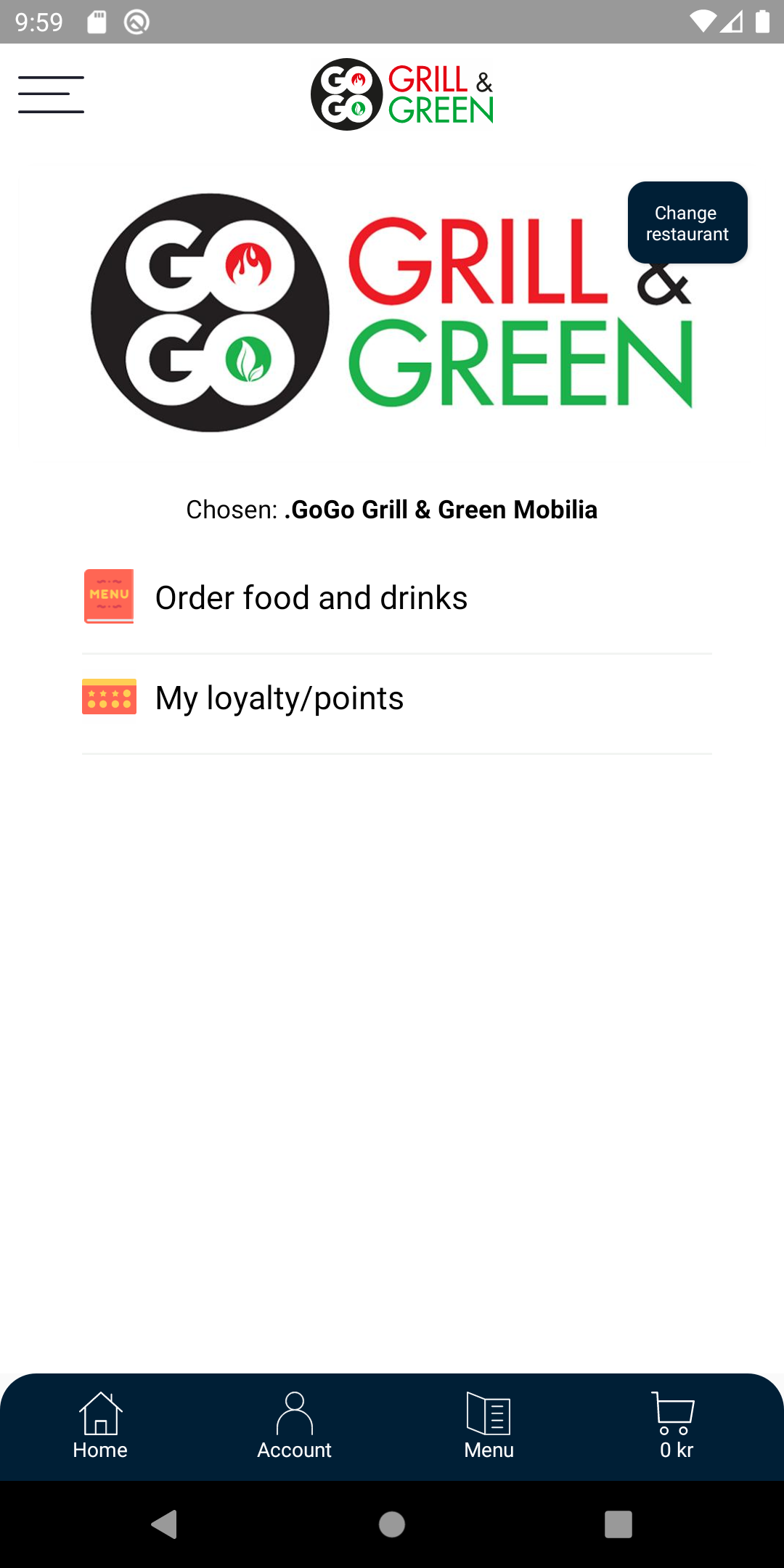Select the Menu tab
Screen dimensions: 784x1568
pos(489,1426)
